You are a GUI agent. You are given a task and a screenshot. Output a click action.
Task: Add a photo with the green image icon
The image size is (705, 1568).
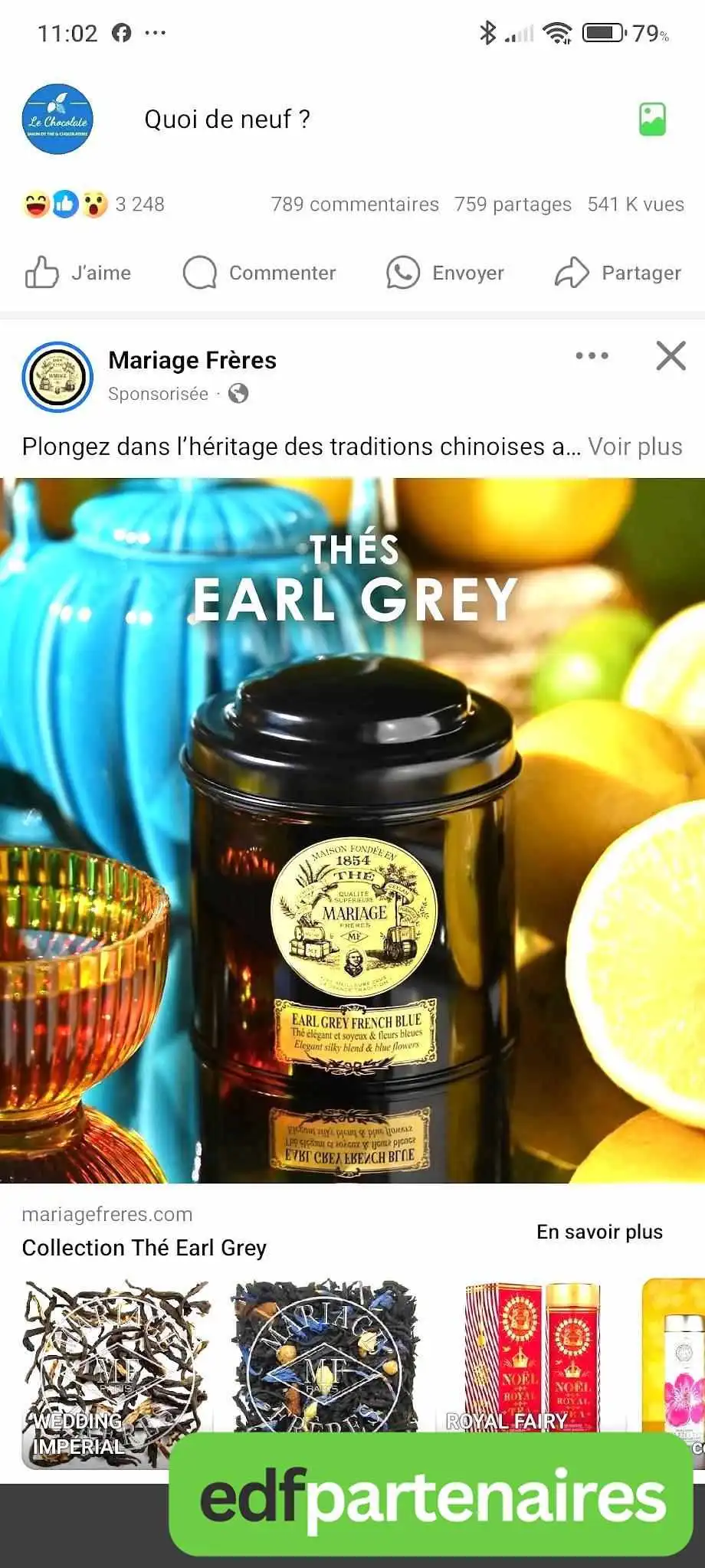pyautogui.click(x=652, y=119)
